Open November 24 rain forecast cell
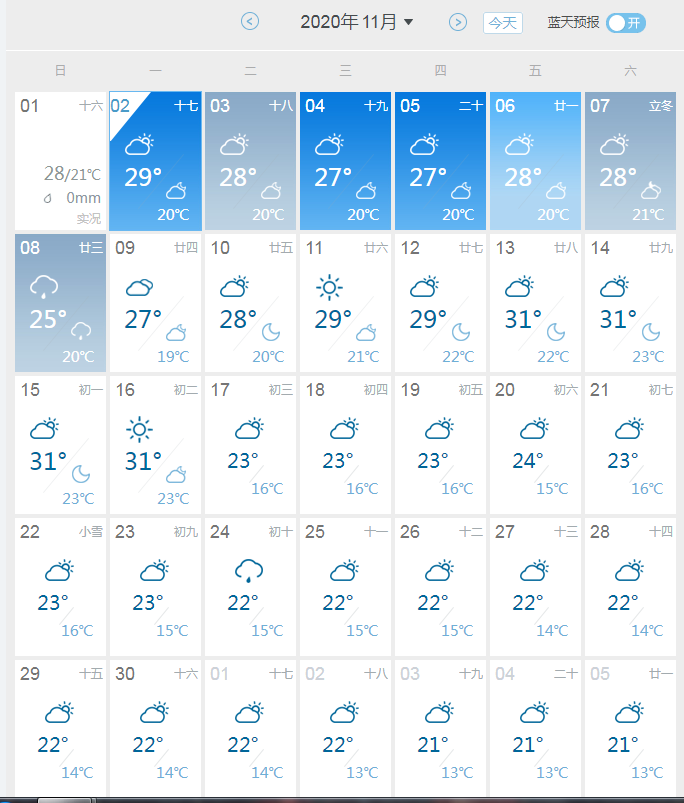This screenshot has height=803, width=684. click(x=250, y=586)
